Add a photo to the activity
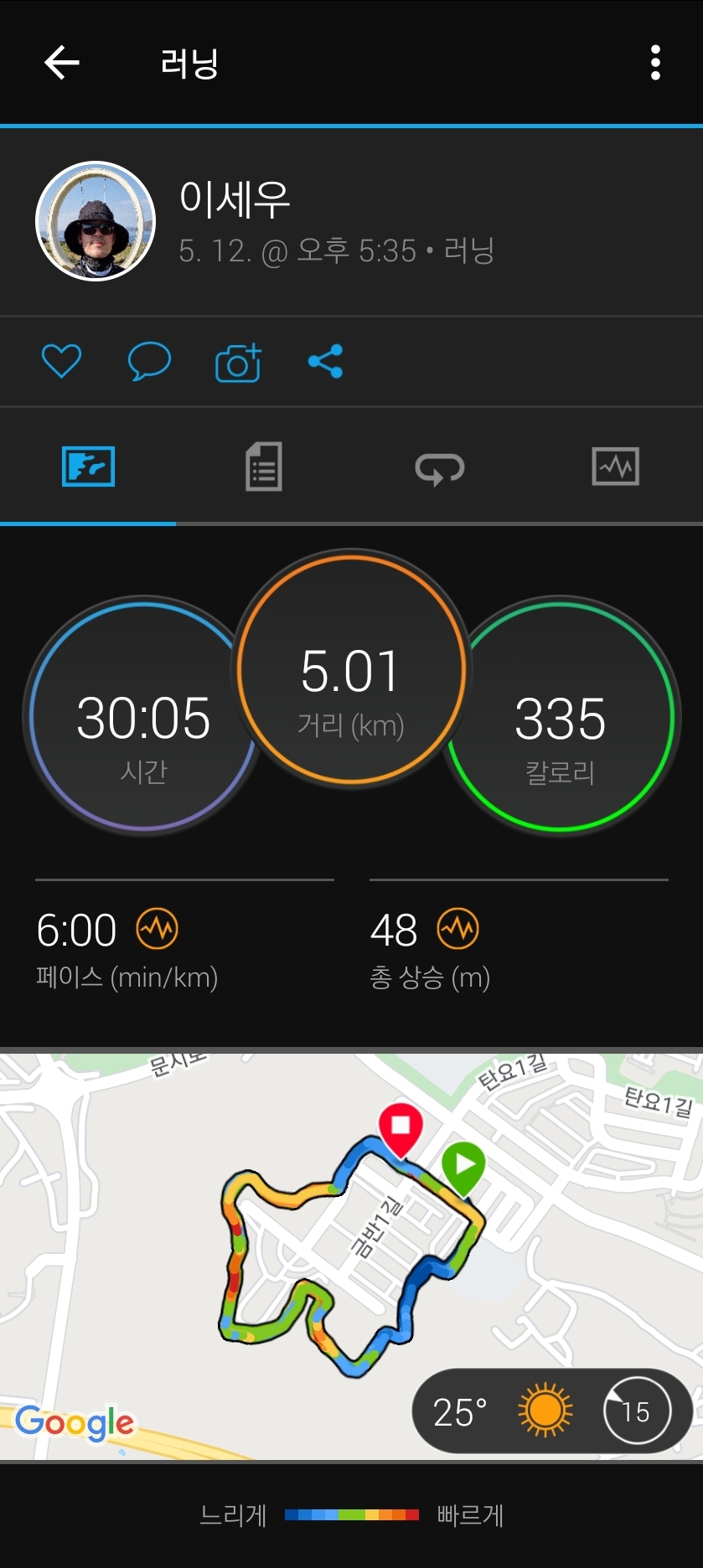The image size is (703, 1568). point(238,363)
